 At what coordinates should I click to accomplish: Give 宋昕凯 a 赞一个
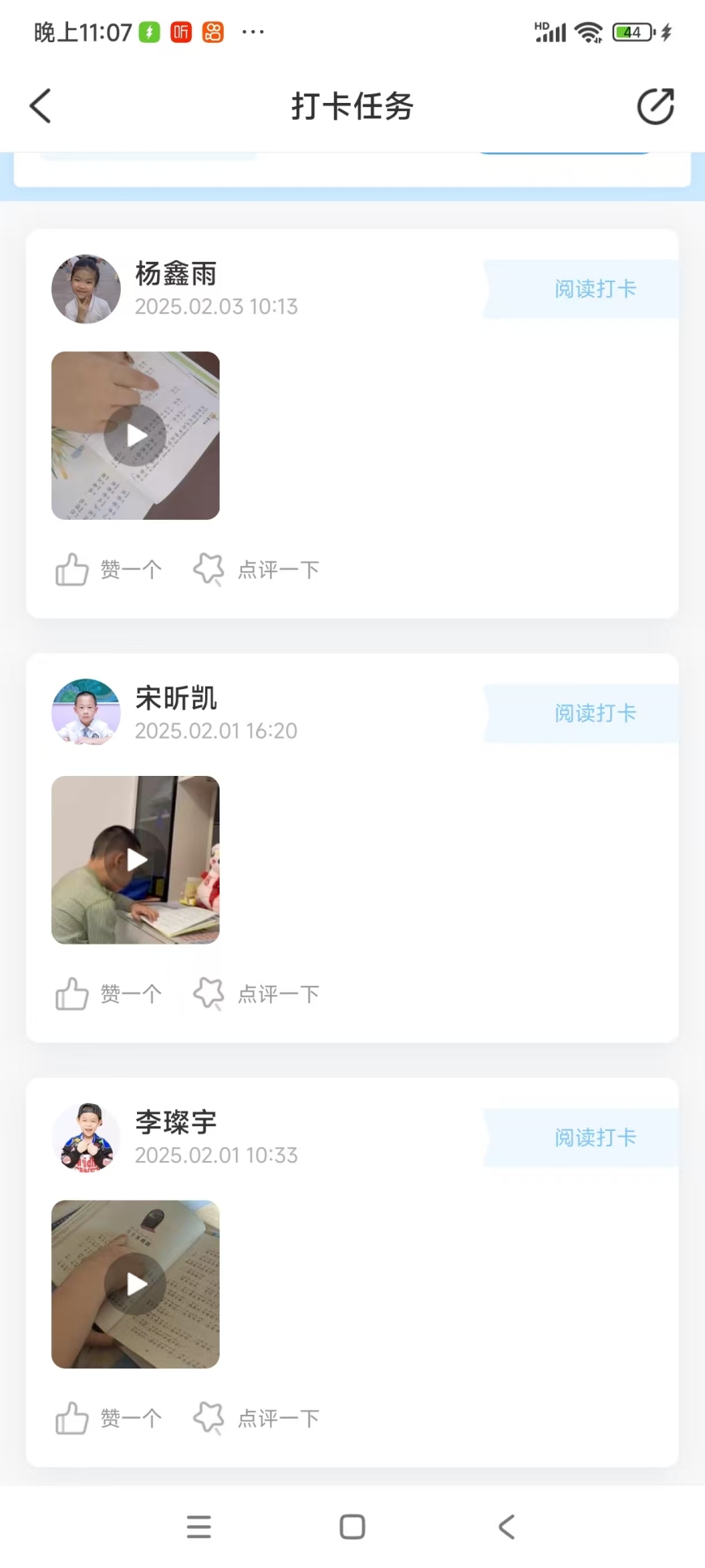coord(109,994)
